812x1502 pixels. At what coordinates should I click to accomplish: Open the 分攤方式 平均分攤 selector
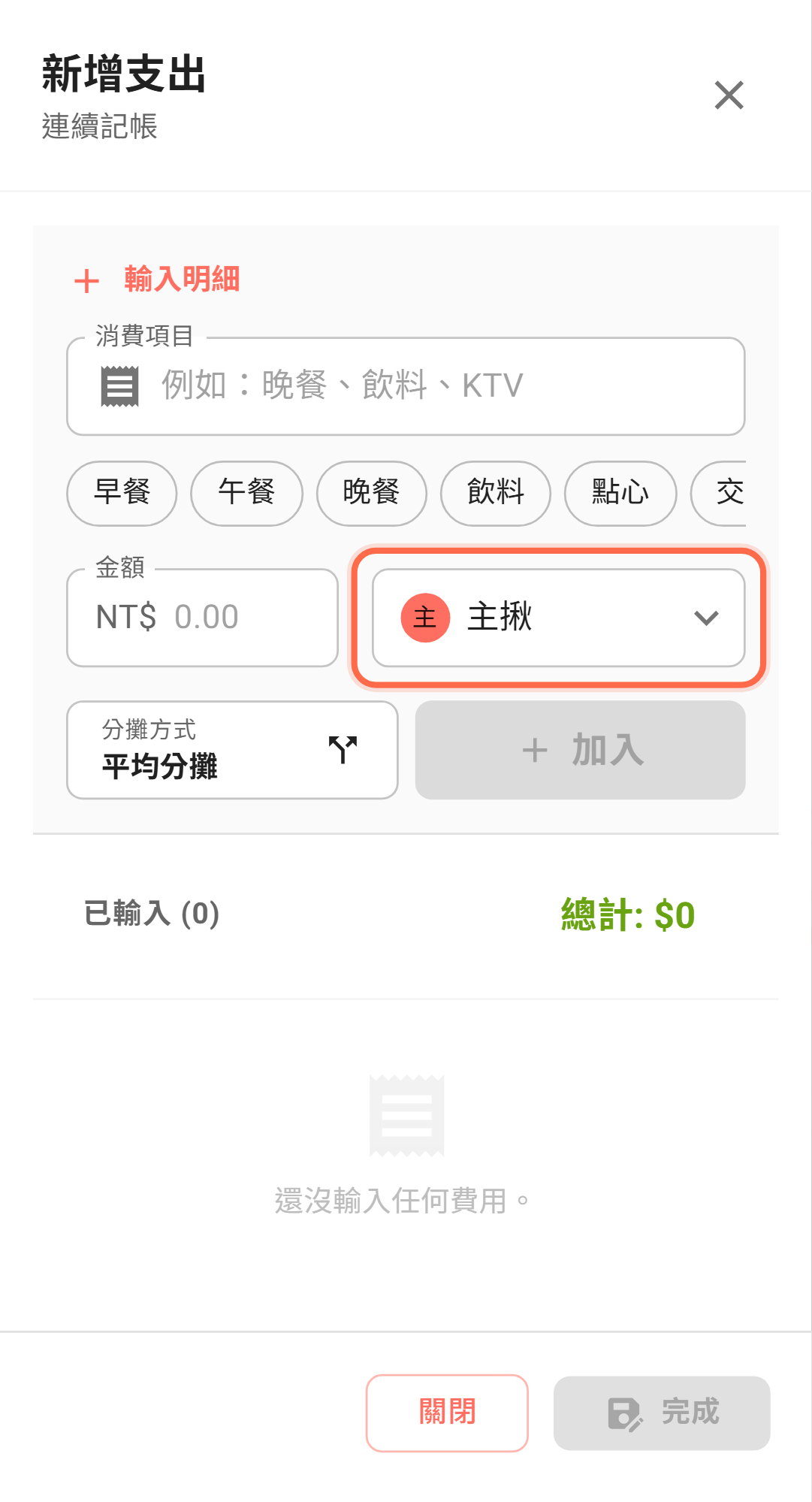tap(232, 750)
